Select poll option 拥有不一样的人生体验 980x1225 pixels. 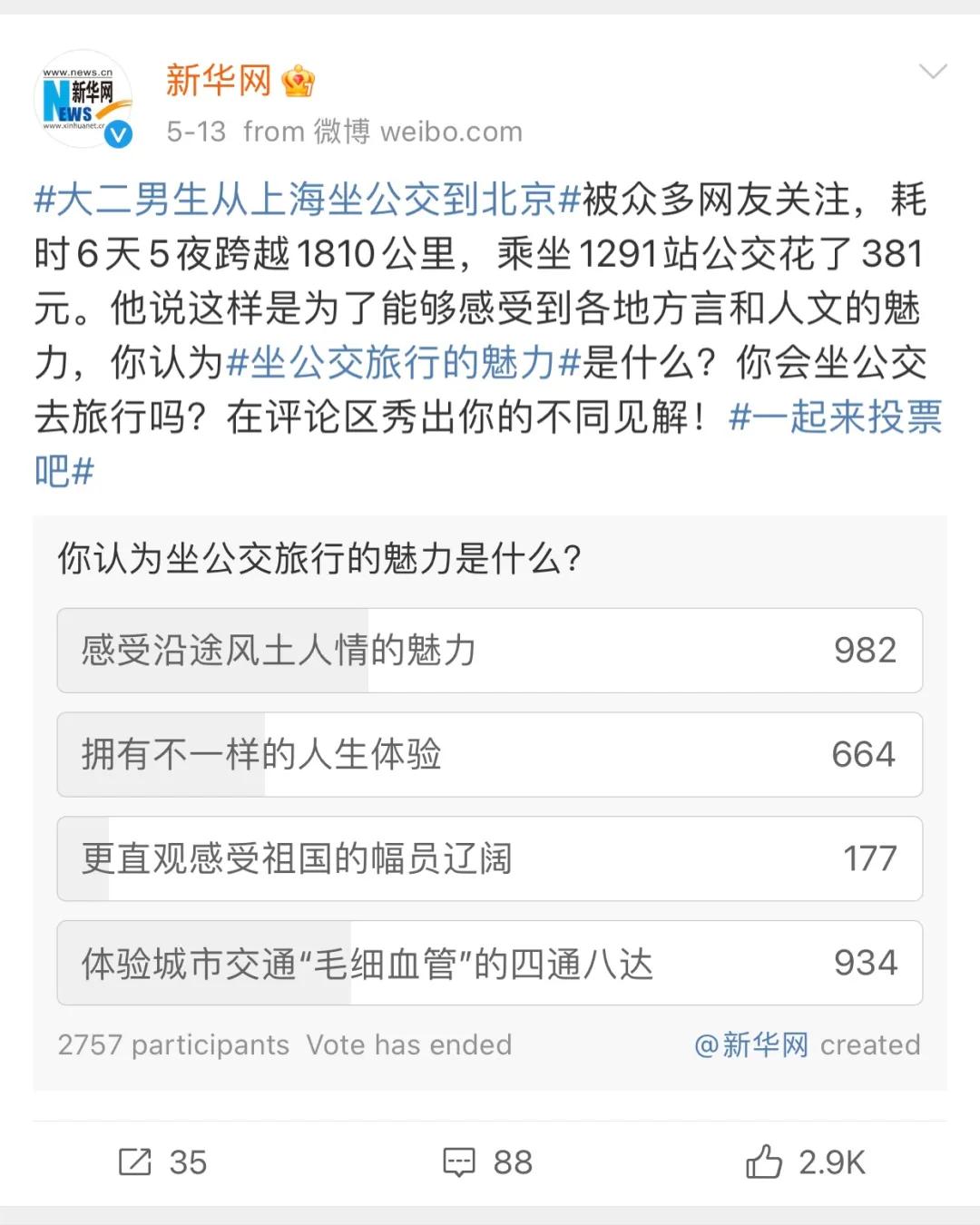point(490,755)
